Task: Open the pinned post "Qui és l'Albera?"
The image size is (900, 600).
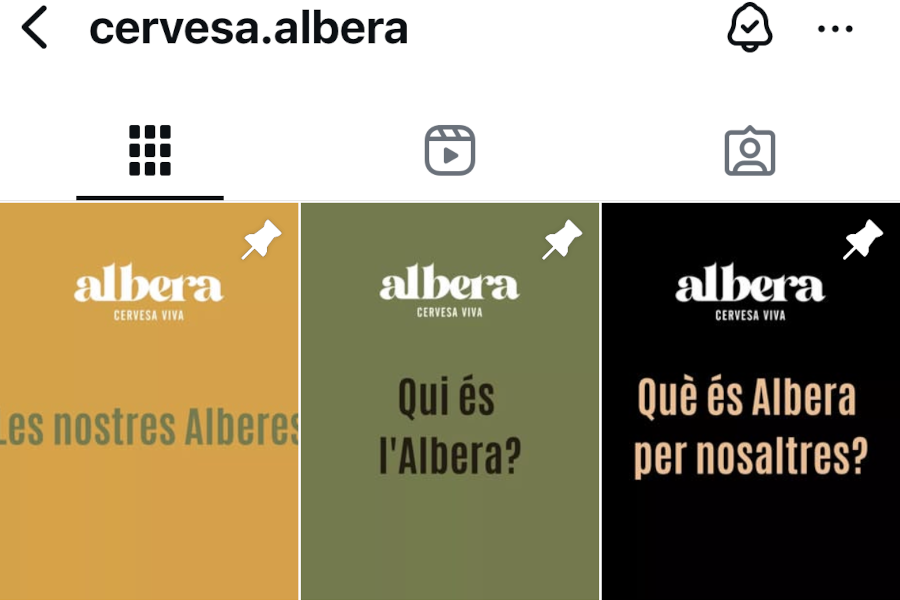Action: [450, 402]
